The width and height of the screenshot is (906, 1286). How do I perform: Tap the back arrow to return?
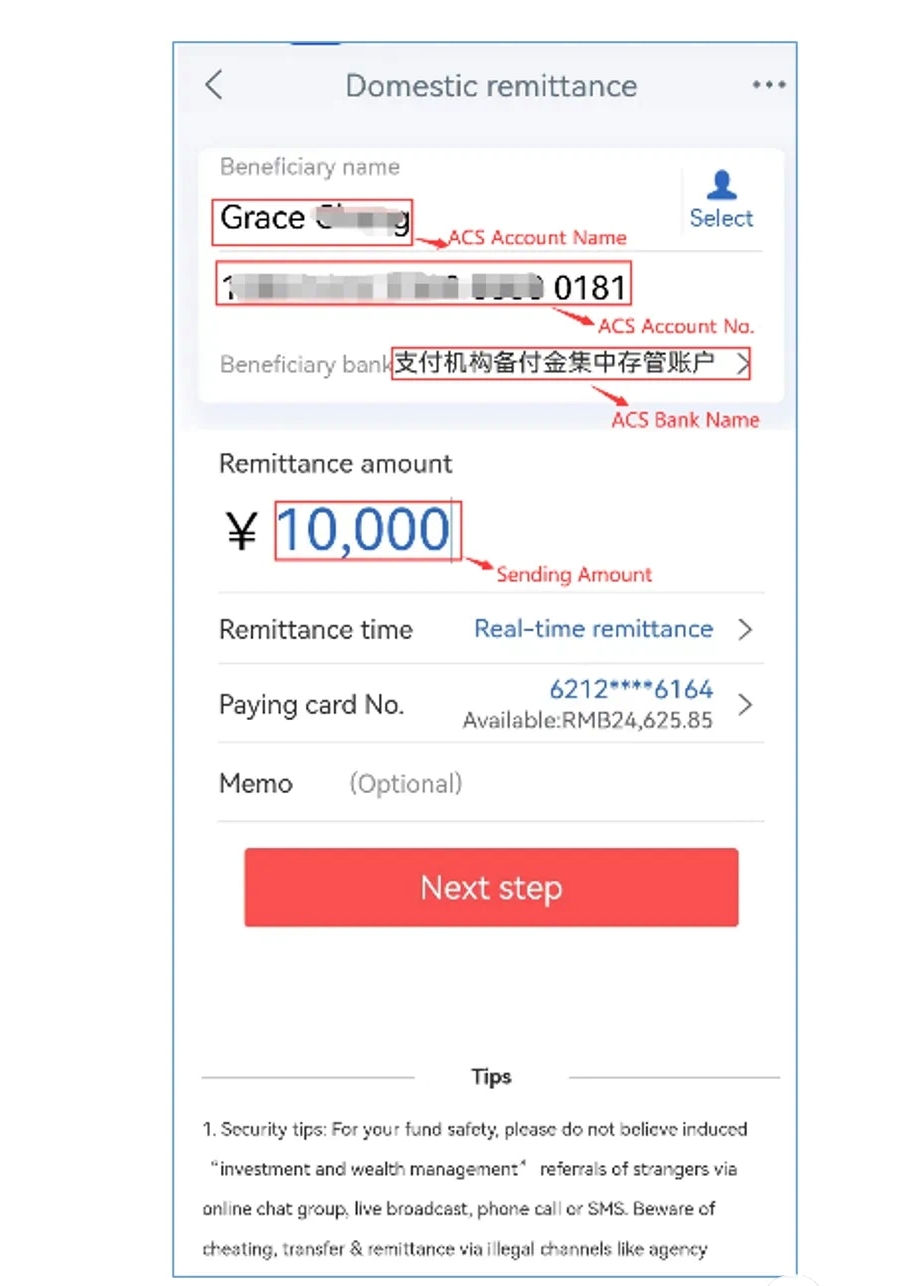tap(213, 85)
